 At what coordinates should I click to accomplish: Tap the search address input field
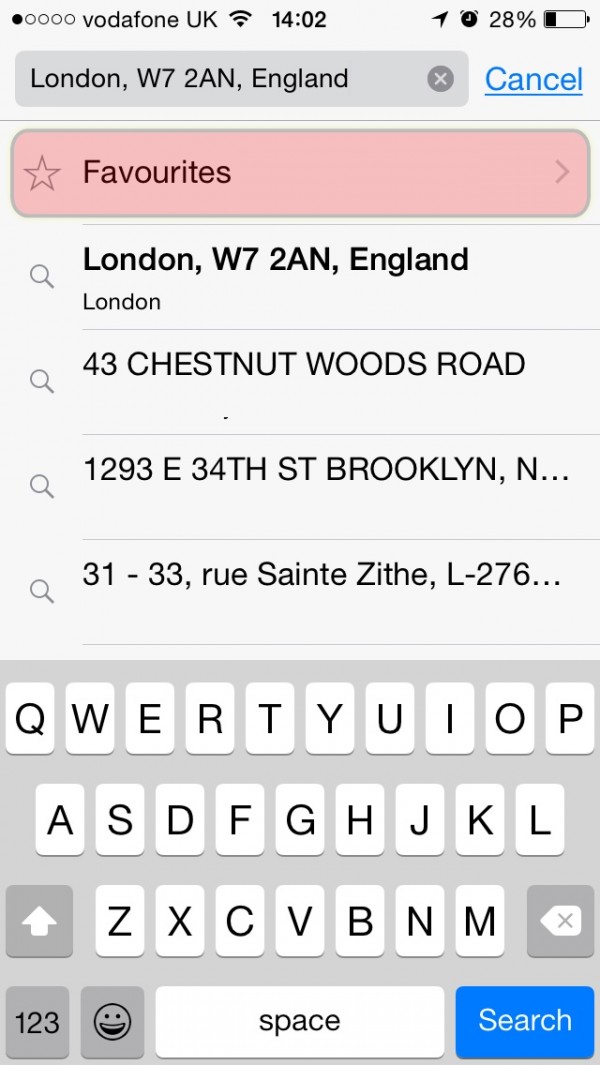tap(220, 79)
